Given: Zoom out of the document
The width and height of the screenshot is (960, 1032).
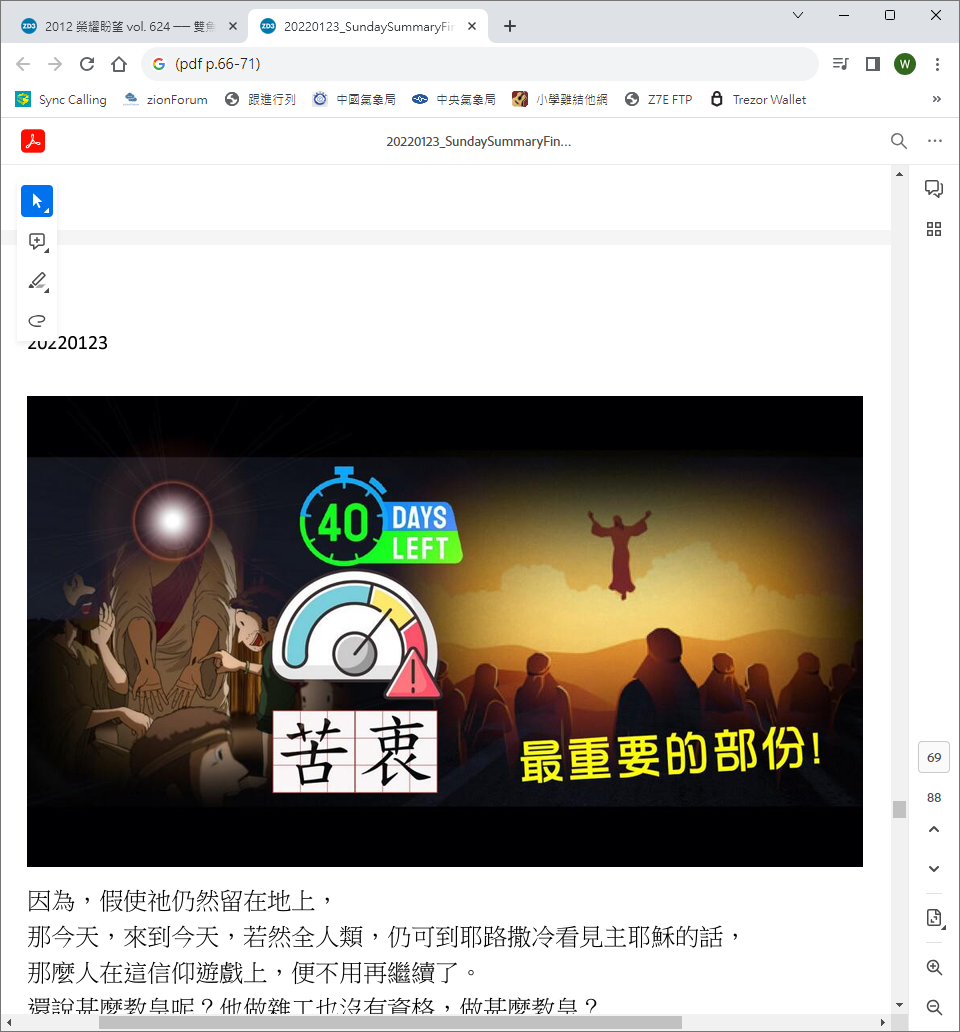Looking at the screenshot, I should (x=934, y=1007).
